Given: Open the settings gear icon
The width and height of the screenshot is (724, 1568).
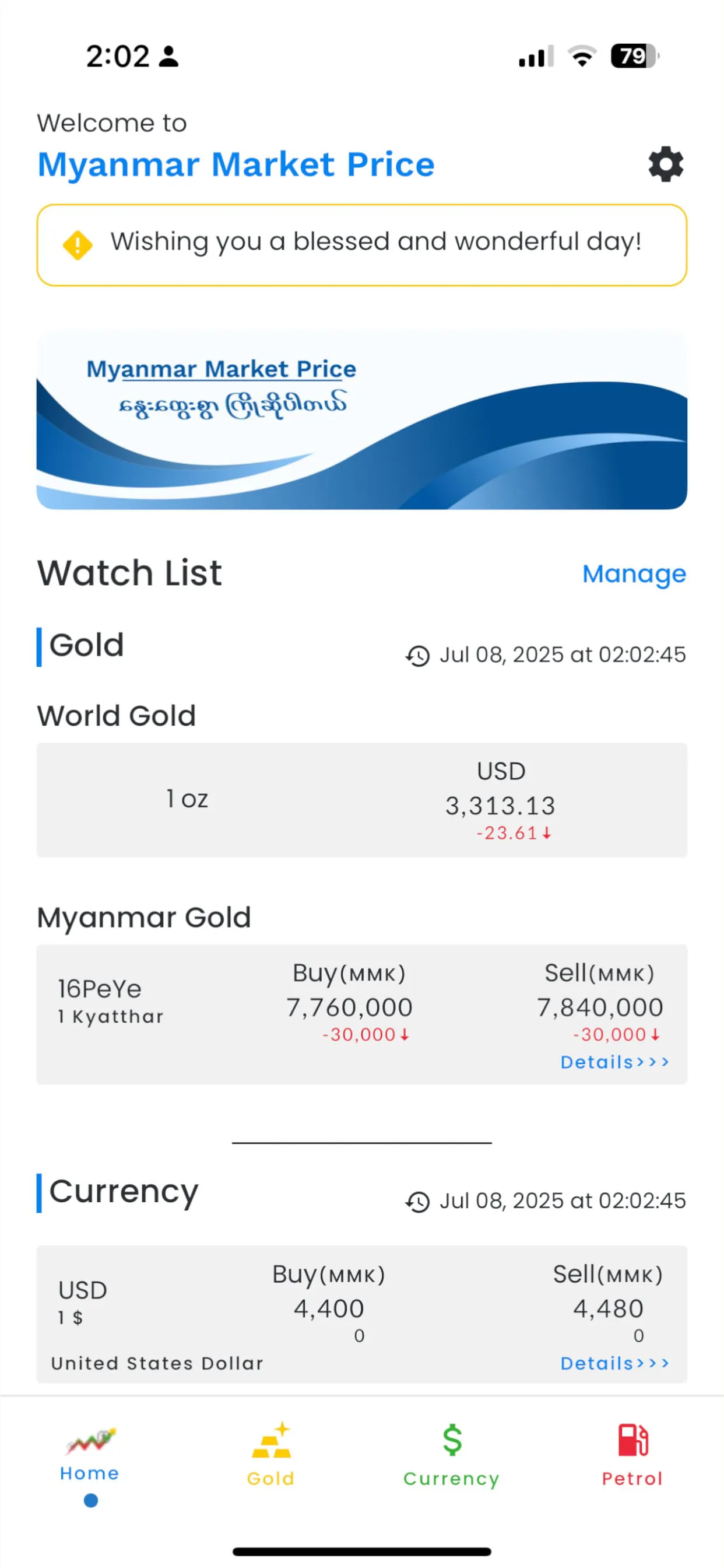Looking at the screenshot, I should [666, 164].
